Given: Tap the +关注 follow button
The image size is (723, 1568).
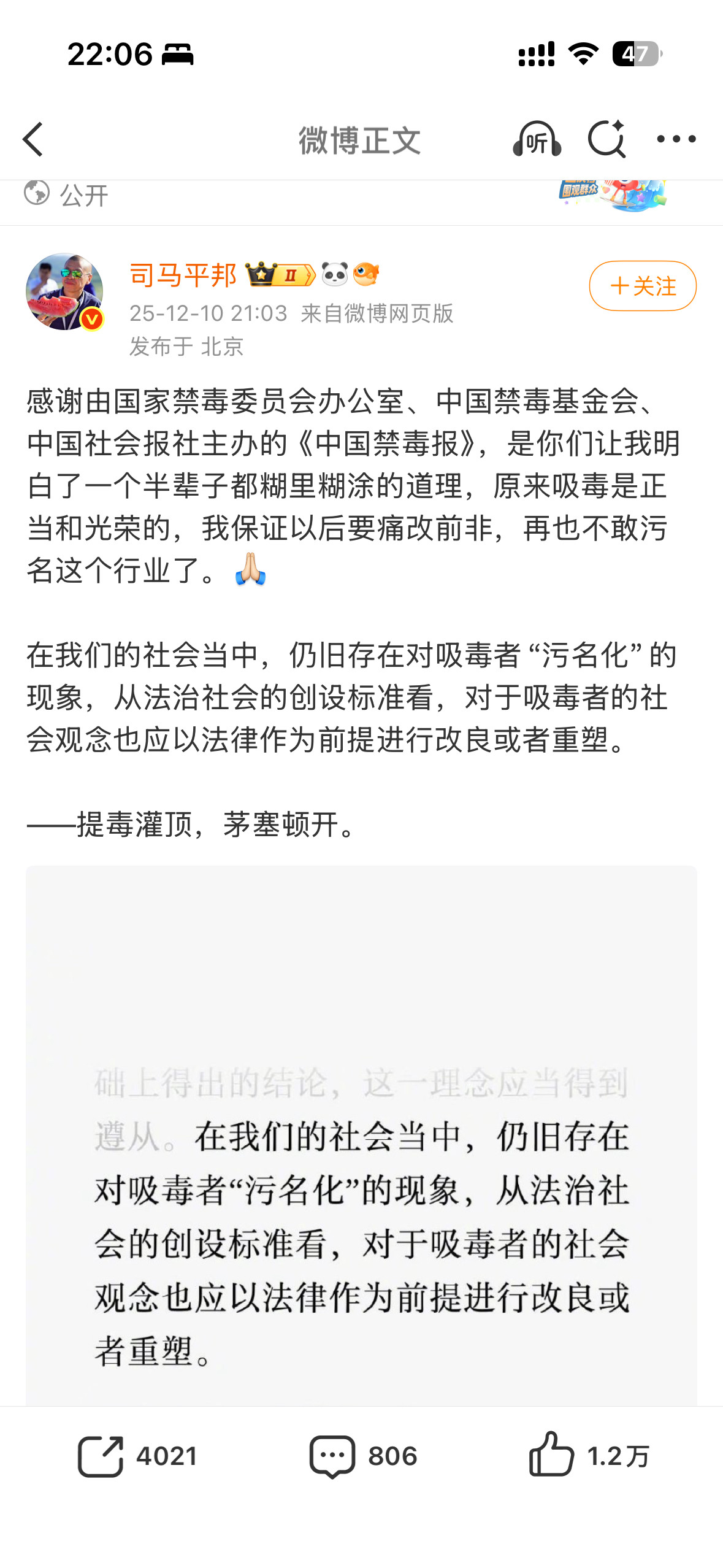Looking at the screenshot, I should tap(641, 285).
